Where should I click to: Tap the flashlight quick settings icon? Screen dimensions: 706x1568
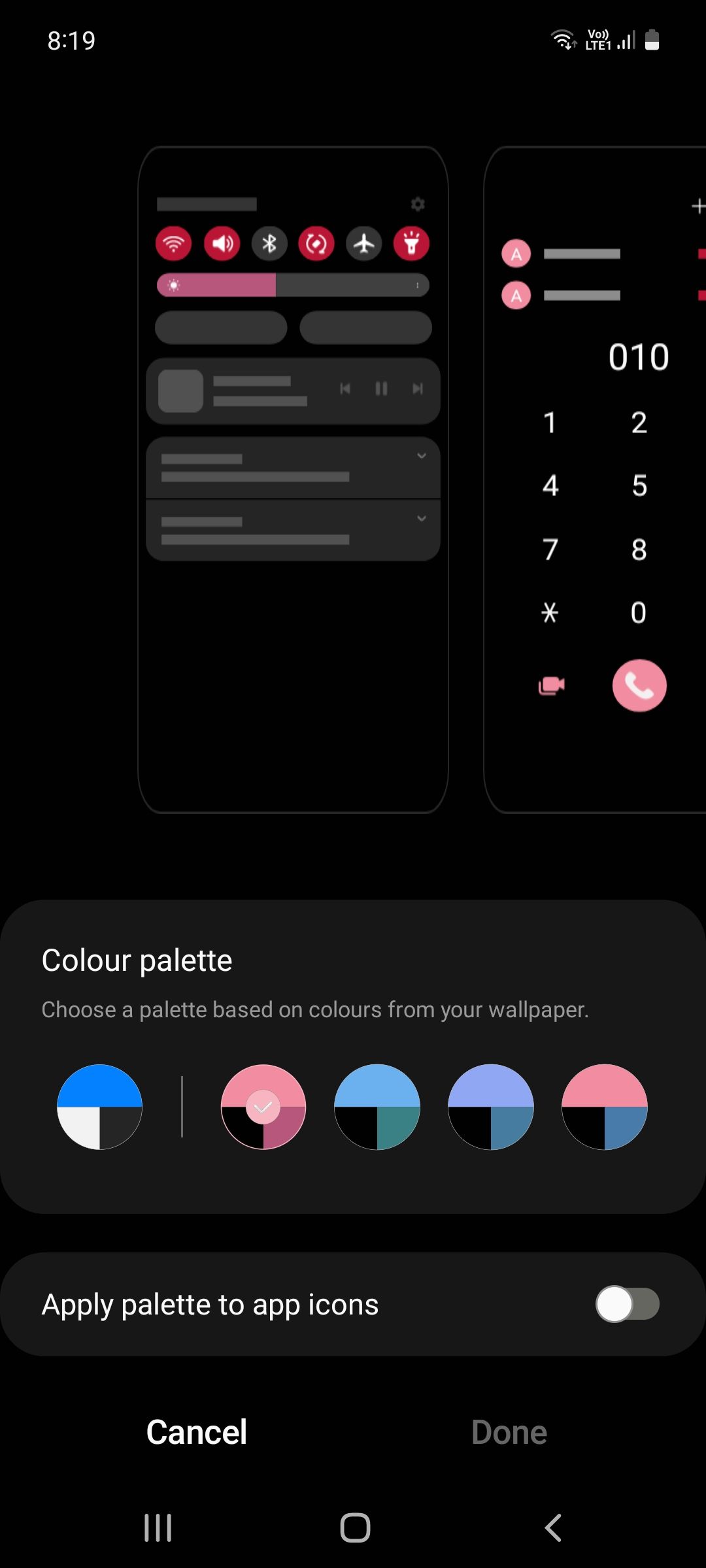click(x=412, y=244)
